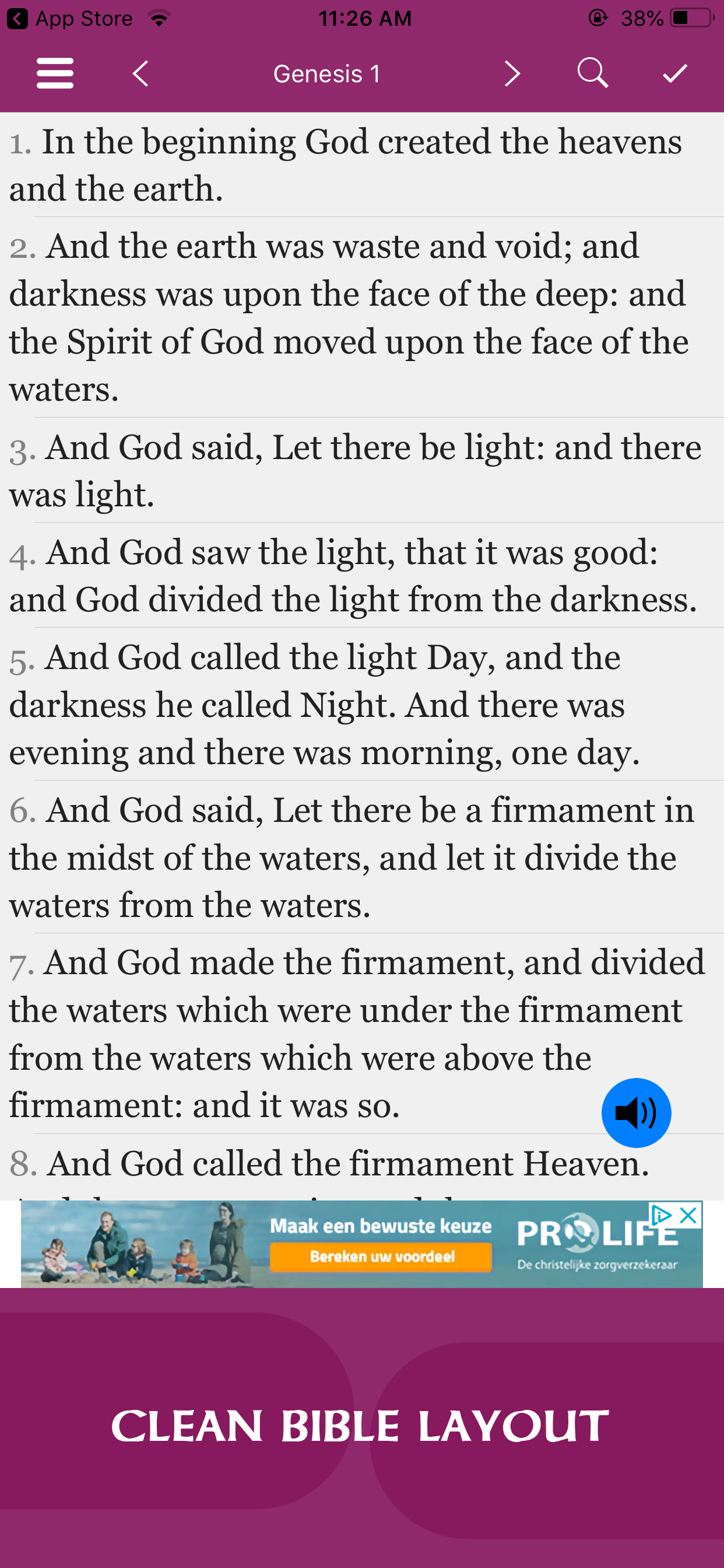Play audio with the blue speaker icon

click(x=636, y=1112)
